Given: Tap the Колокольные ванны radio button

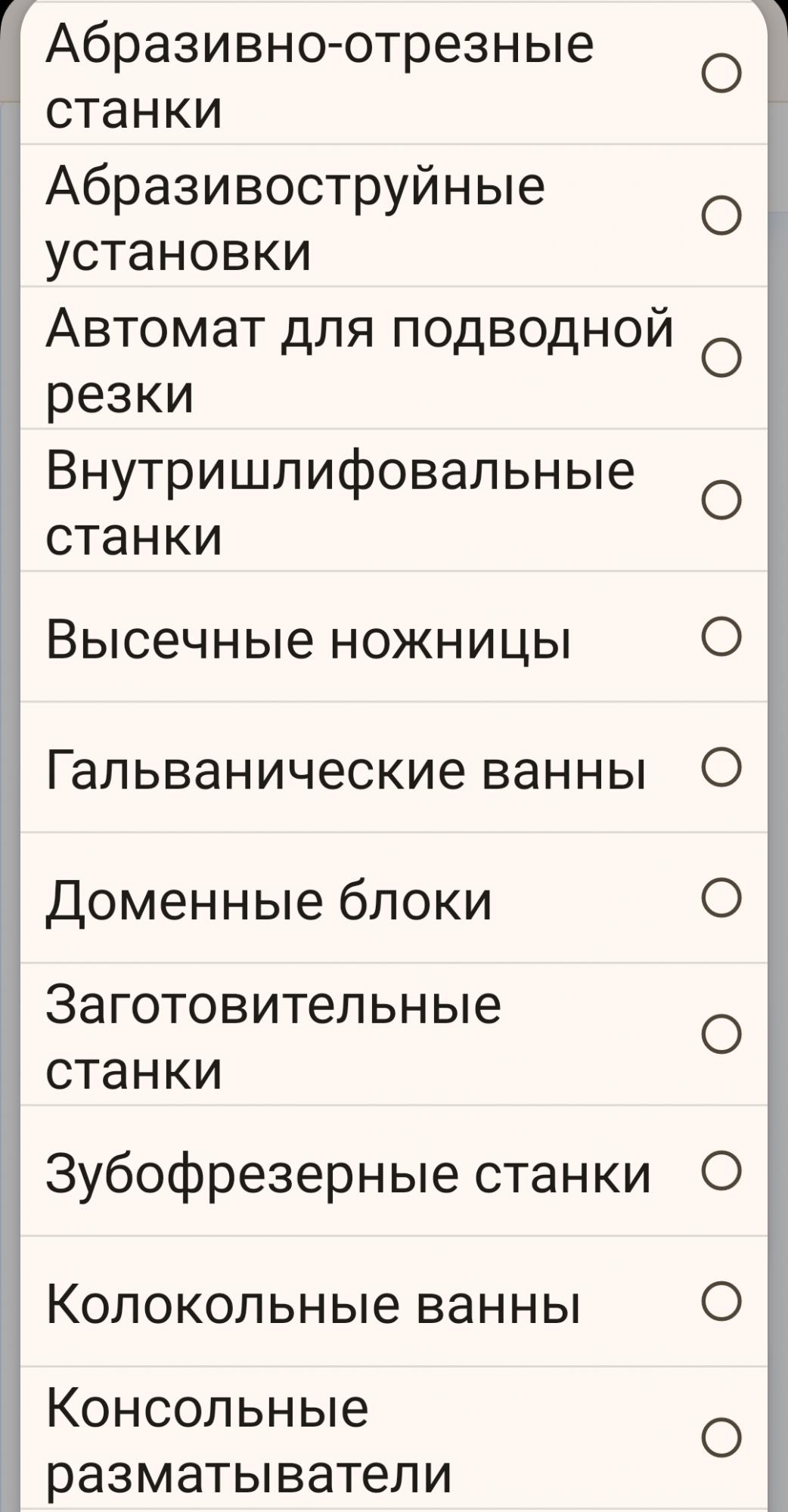Looking at the screenshot, I should tap(720, 1302).
